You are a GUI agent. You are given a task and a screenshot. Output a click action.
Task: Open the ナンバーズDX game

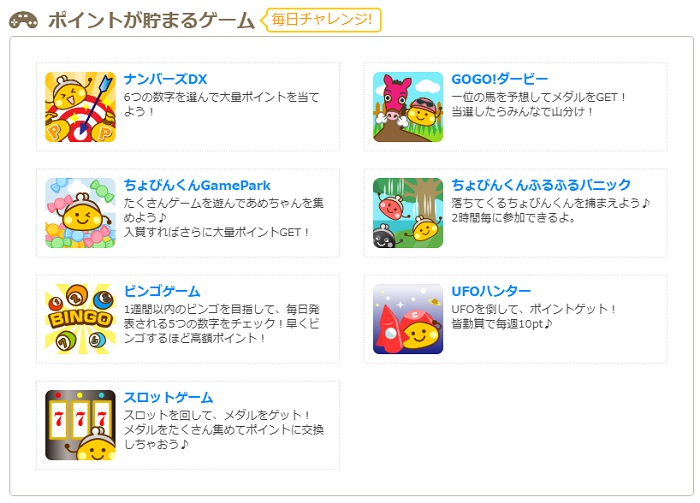click(165, 79)
